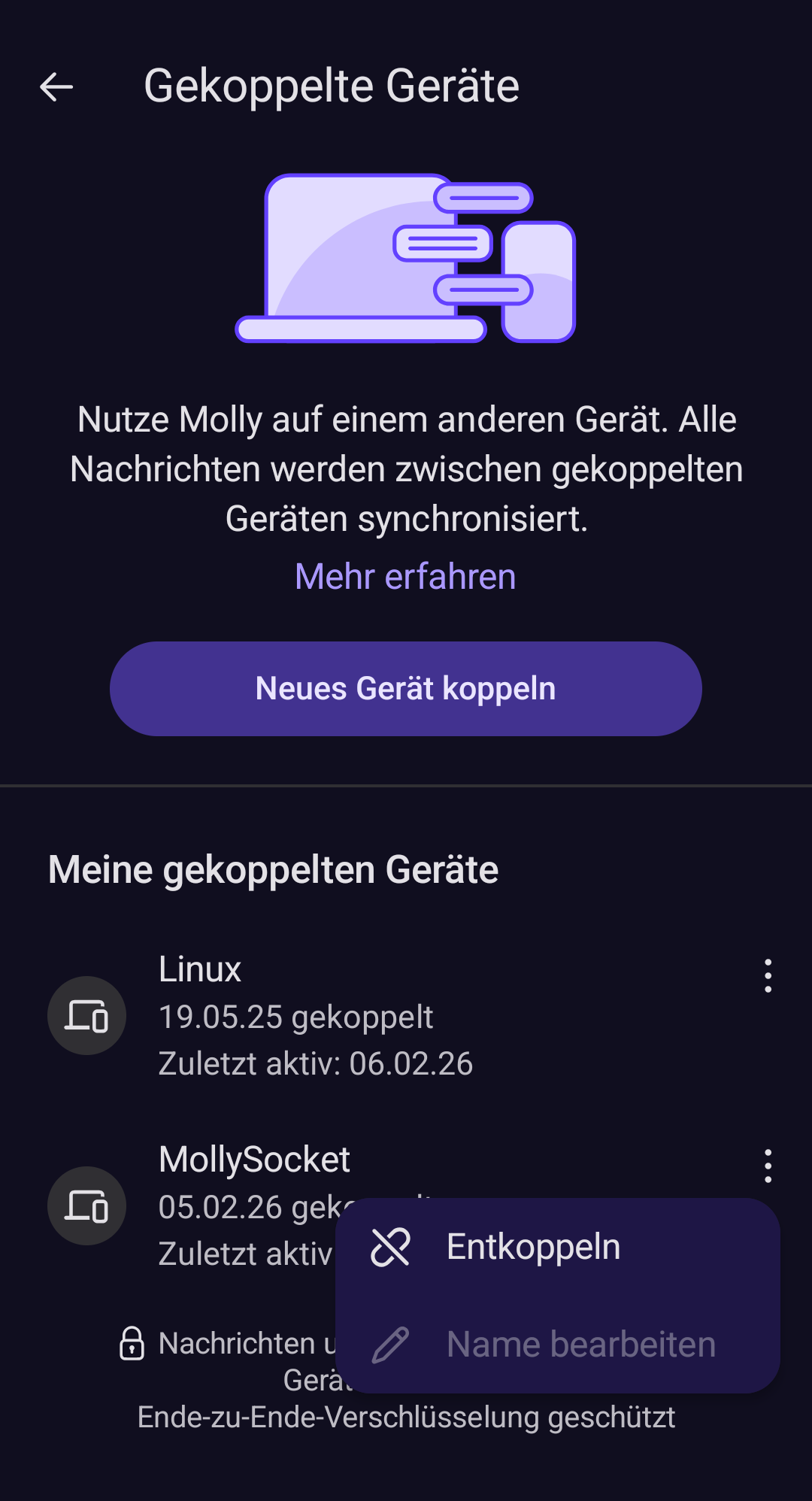Open overflow menu for MollySocket device
The image size is (812, 1501).
768,1166
